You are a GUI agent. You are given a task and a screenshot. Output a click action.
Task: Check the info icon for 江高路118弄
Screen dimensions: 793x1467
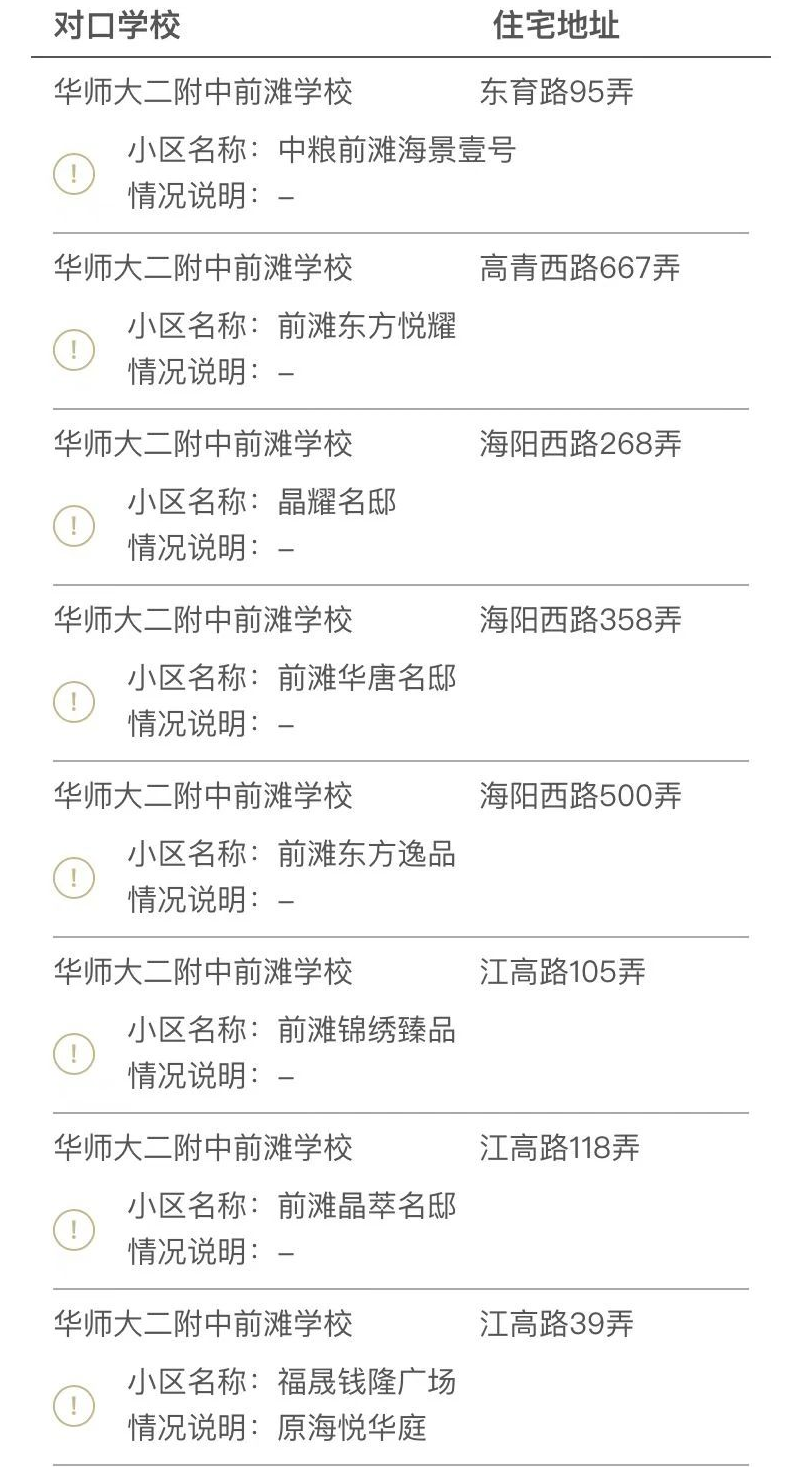[x=74, y=1230]
